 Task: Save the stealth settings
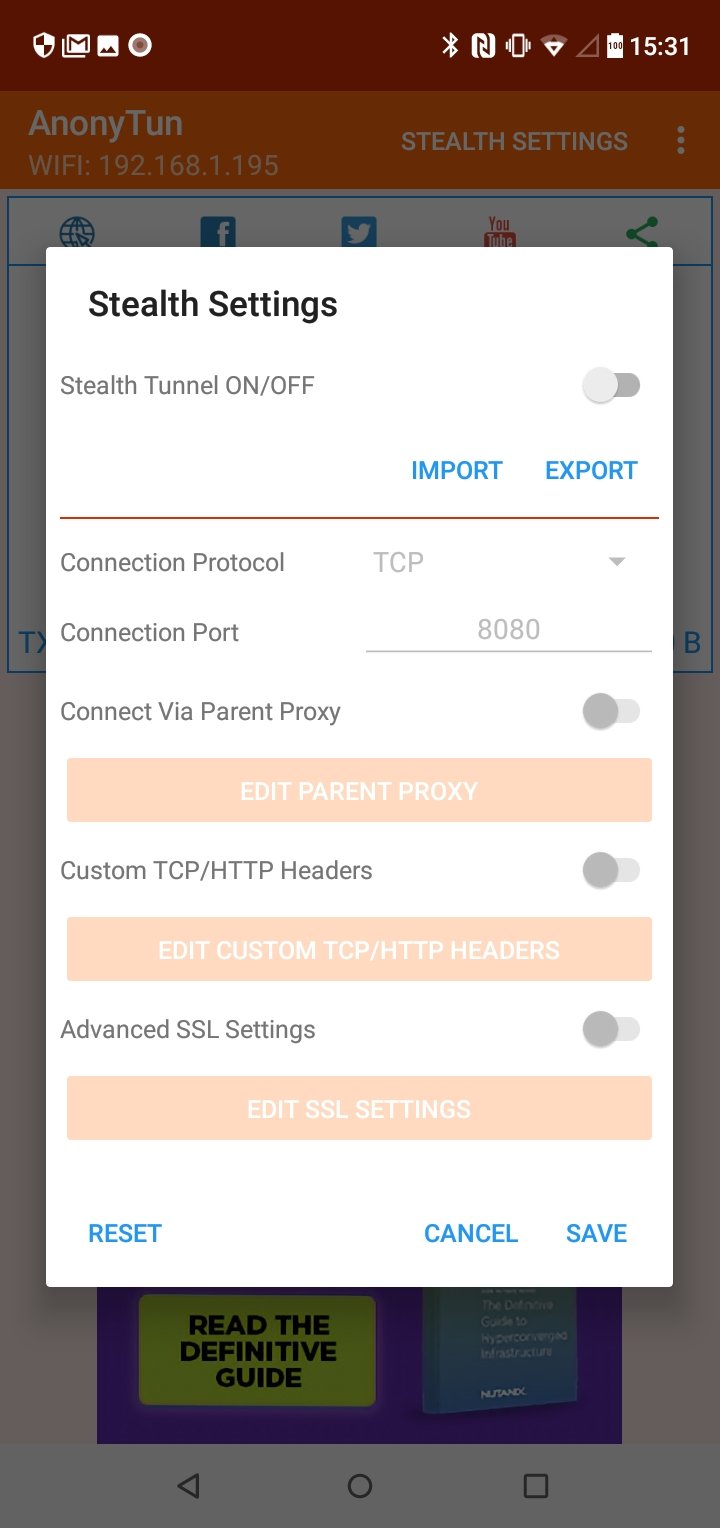point(597,1233)
